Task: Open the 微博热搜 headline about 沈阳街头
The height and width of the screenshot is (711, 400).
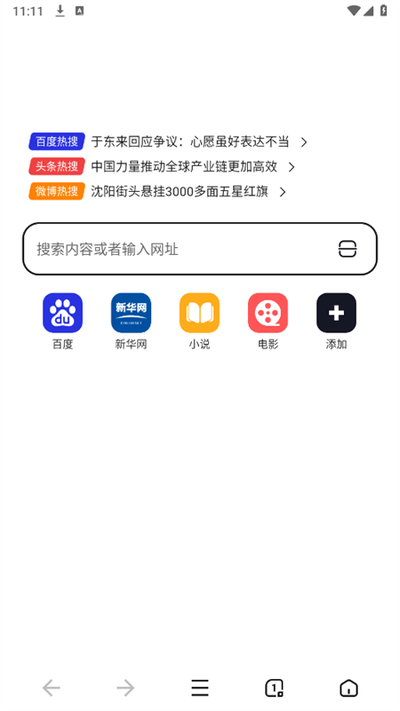Action: coord(180,192)
